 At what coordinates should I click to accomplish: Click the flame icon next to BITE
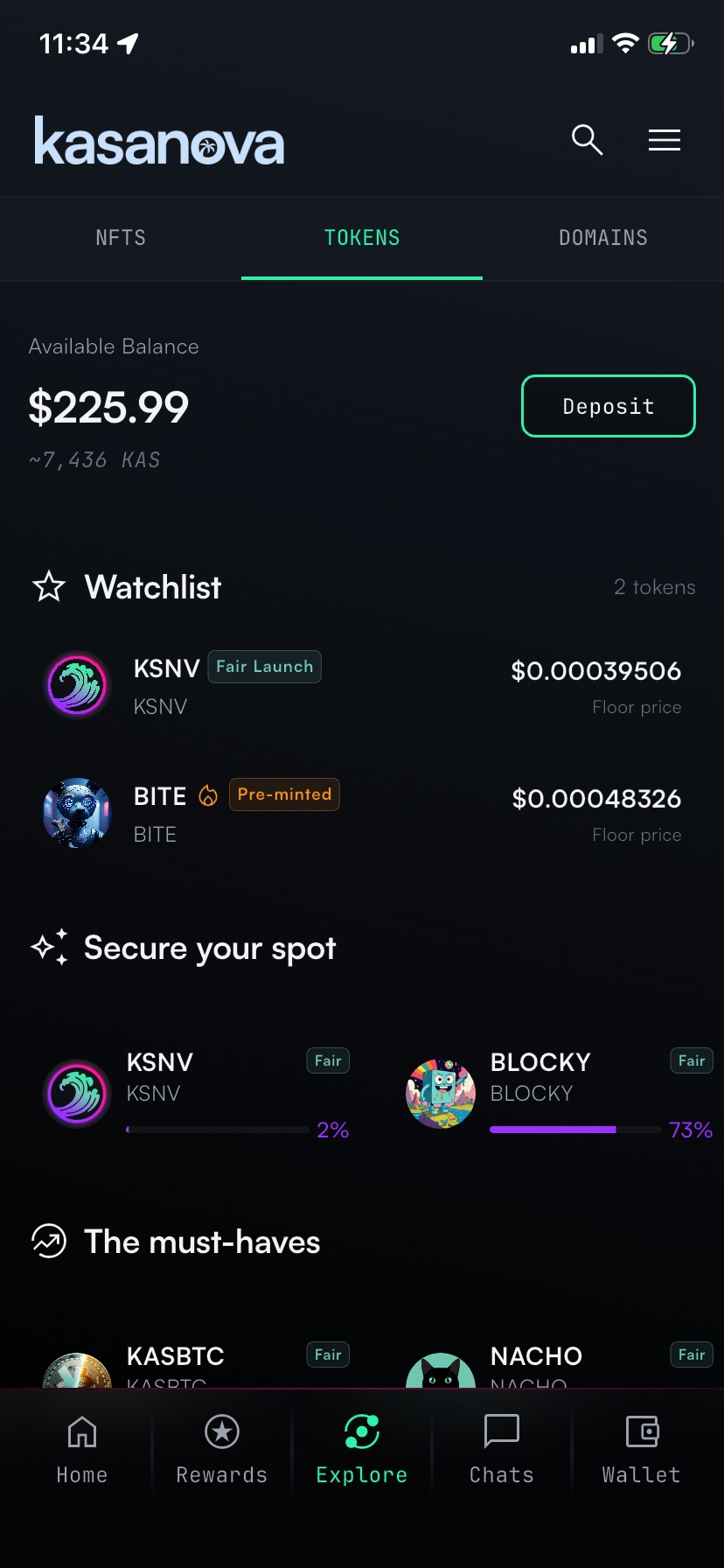click(x=207, y=794)
